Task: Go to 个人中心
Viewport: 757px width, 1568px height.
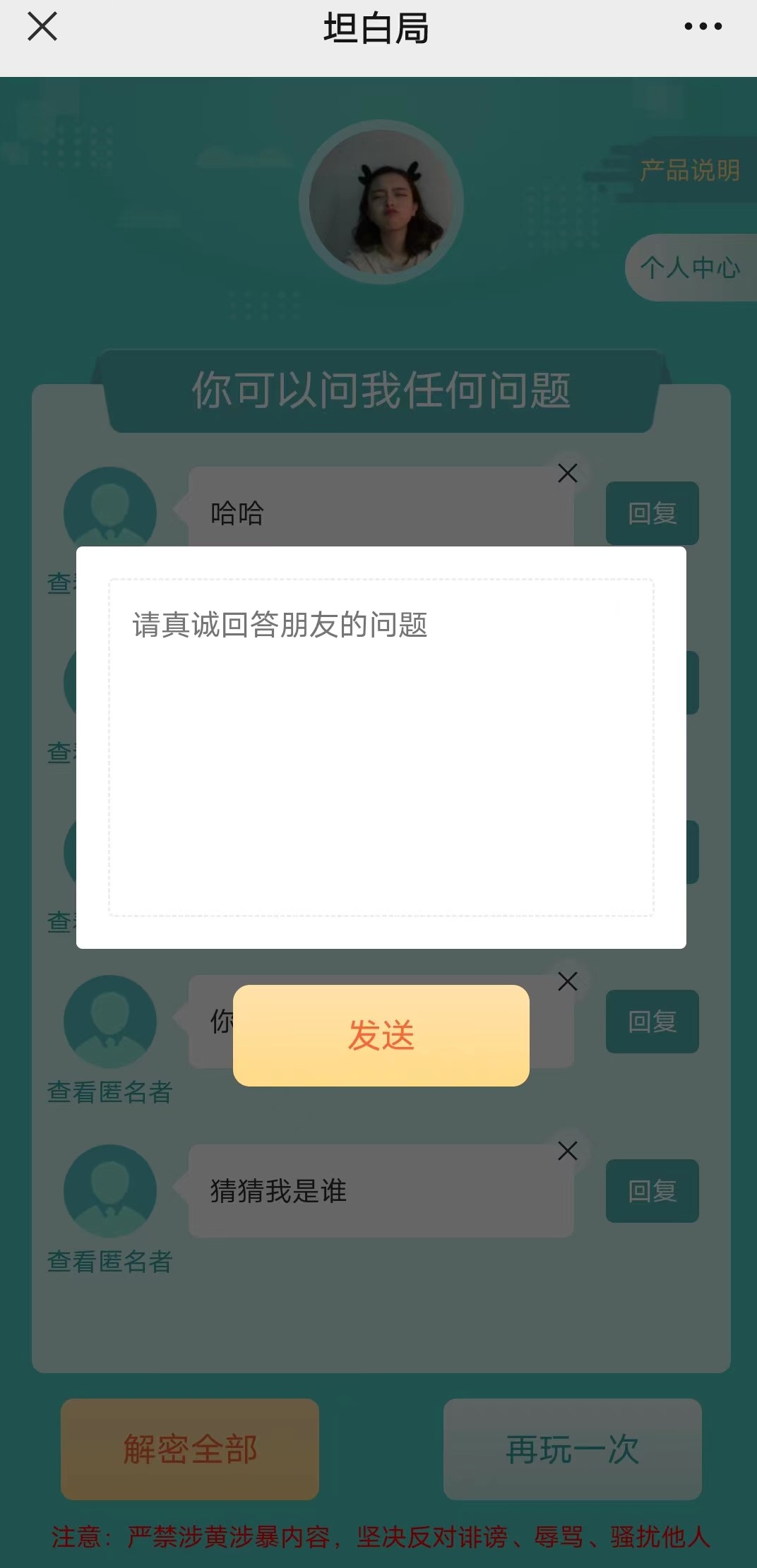Action: click(x=689, y=268)
